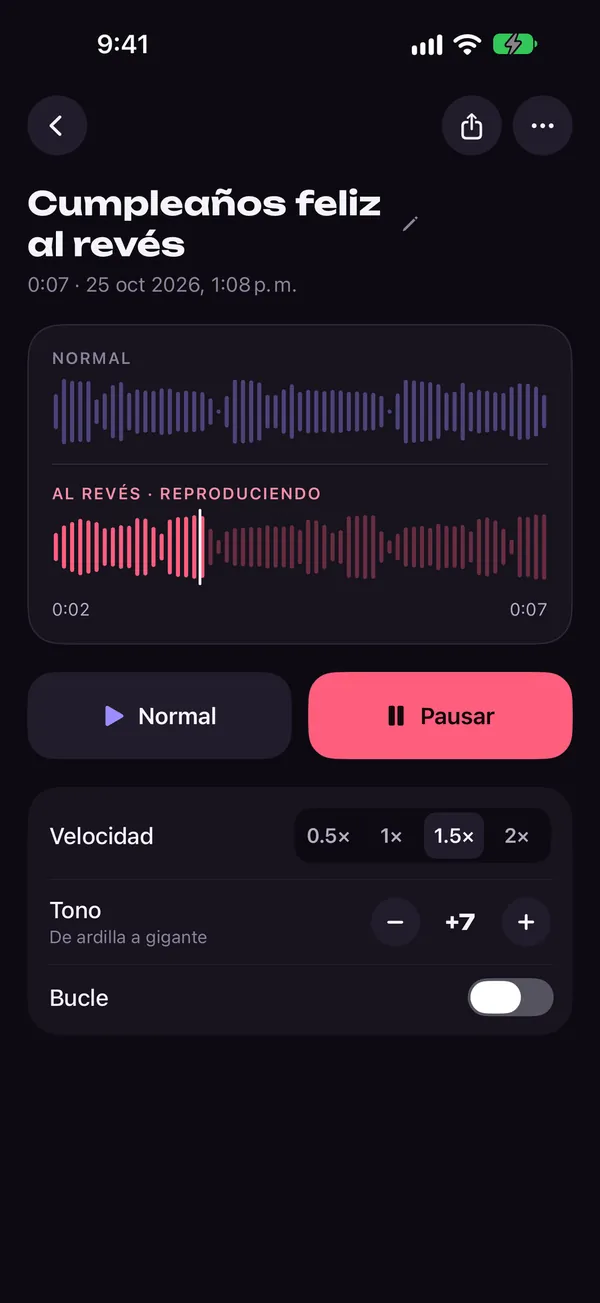
Task: Play the Normal version
Action: point(160,716)
